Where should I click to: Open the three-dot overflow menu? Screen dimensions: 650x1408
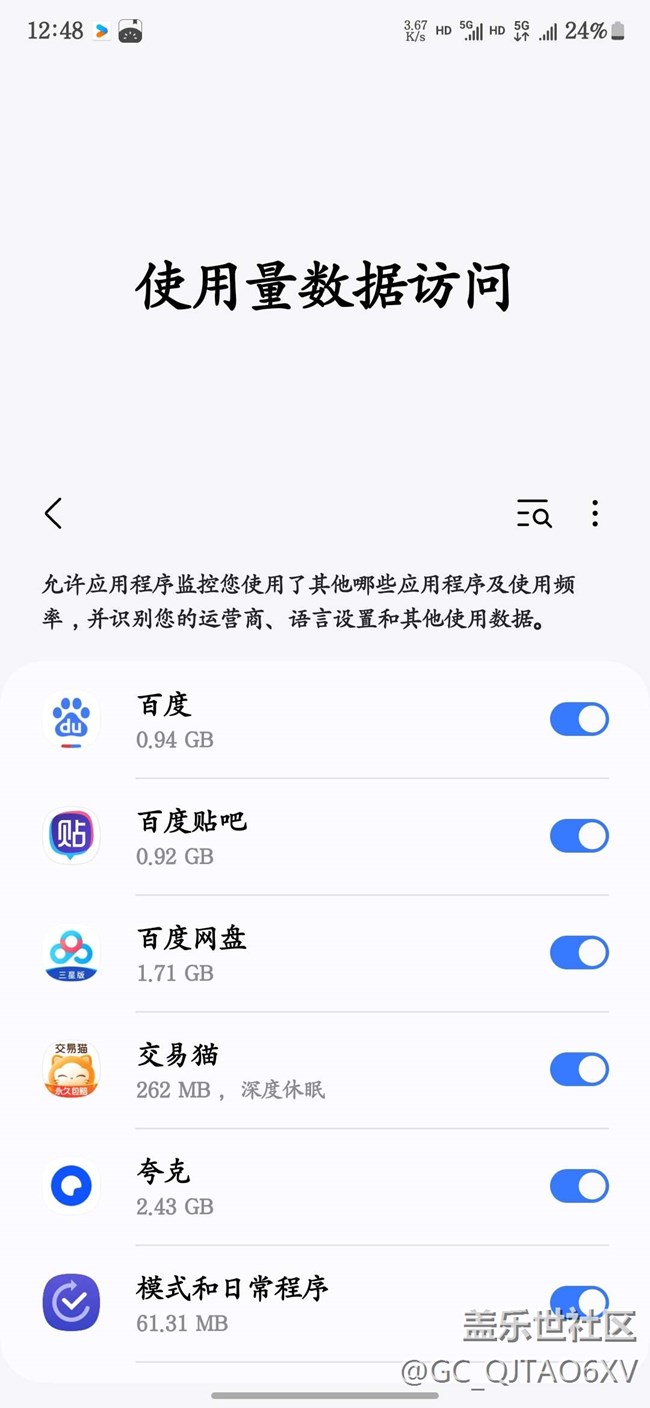coord(595,514)
